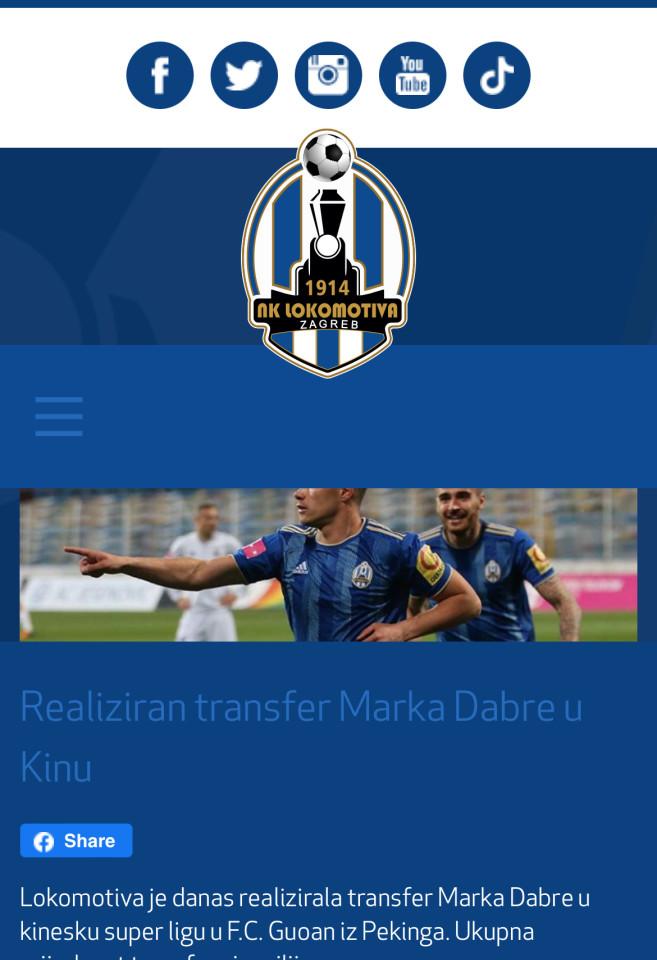Open the hamburger navigation menu
657x960 pixels.
click(x=59, y=415)
